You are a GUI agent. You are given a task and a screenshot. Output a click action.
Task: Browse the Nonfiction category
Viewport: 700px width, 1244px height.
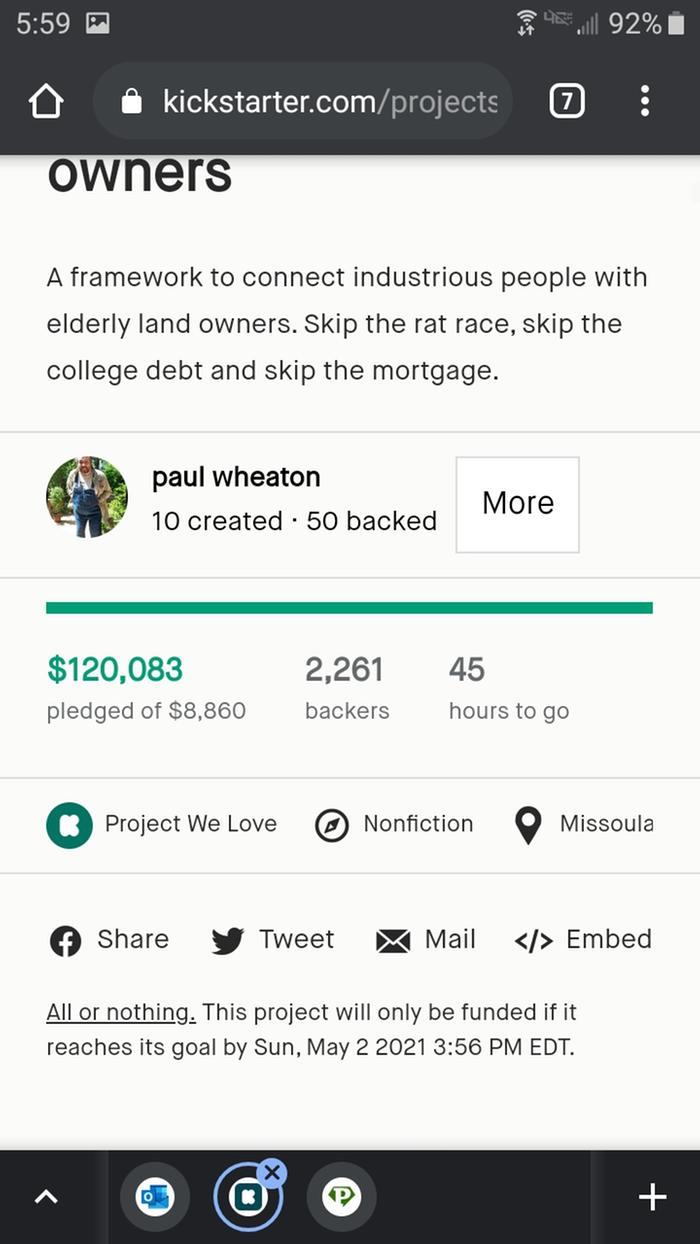tap(394, 825)
